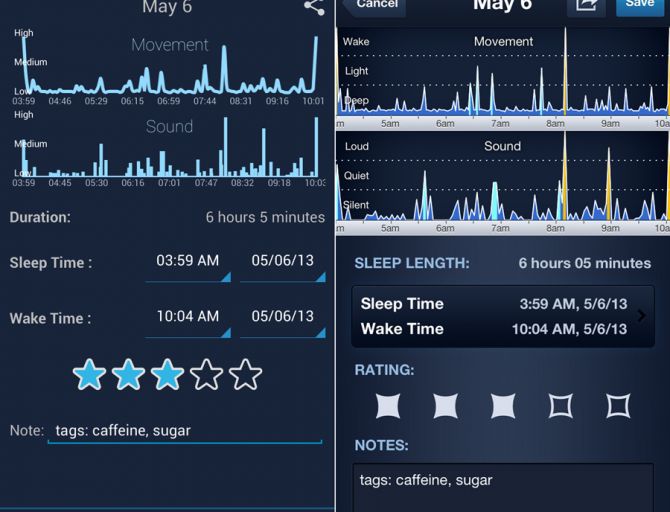Select the fifth square under RATING
The width and height of the screenshot is (670, 512).
click(x=618, y=405)
